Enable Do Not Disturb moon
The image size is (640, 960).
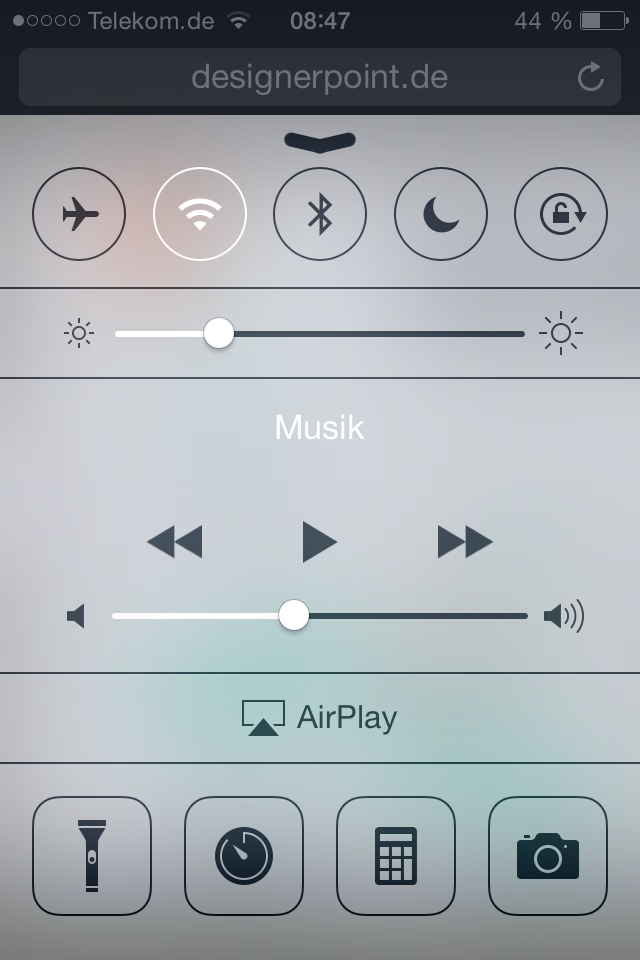[x=440, y=214]
